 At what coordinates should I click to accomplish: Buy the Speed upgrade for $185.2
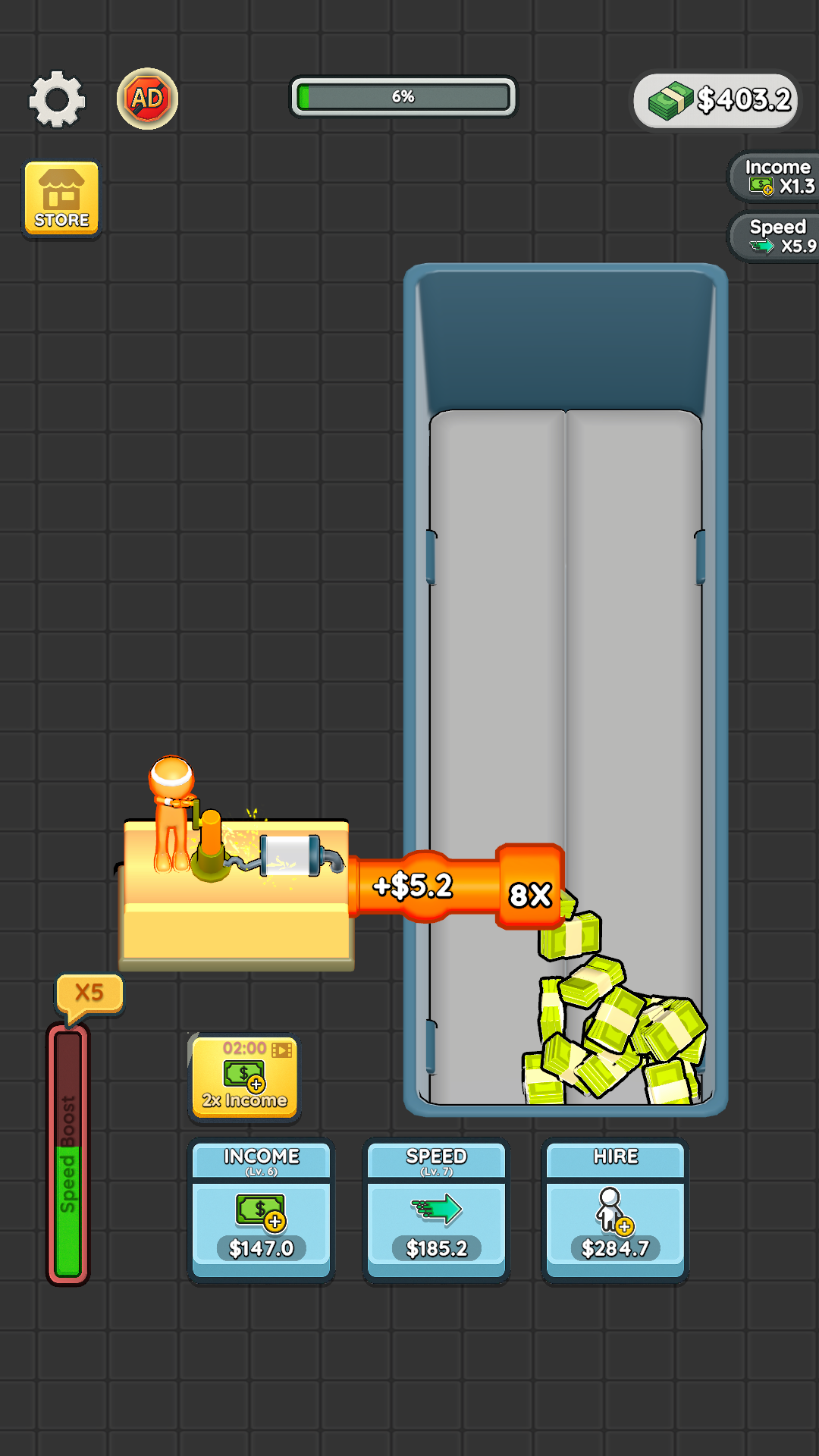[x=436, y=1211]
